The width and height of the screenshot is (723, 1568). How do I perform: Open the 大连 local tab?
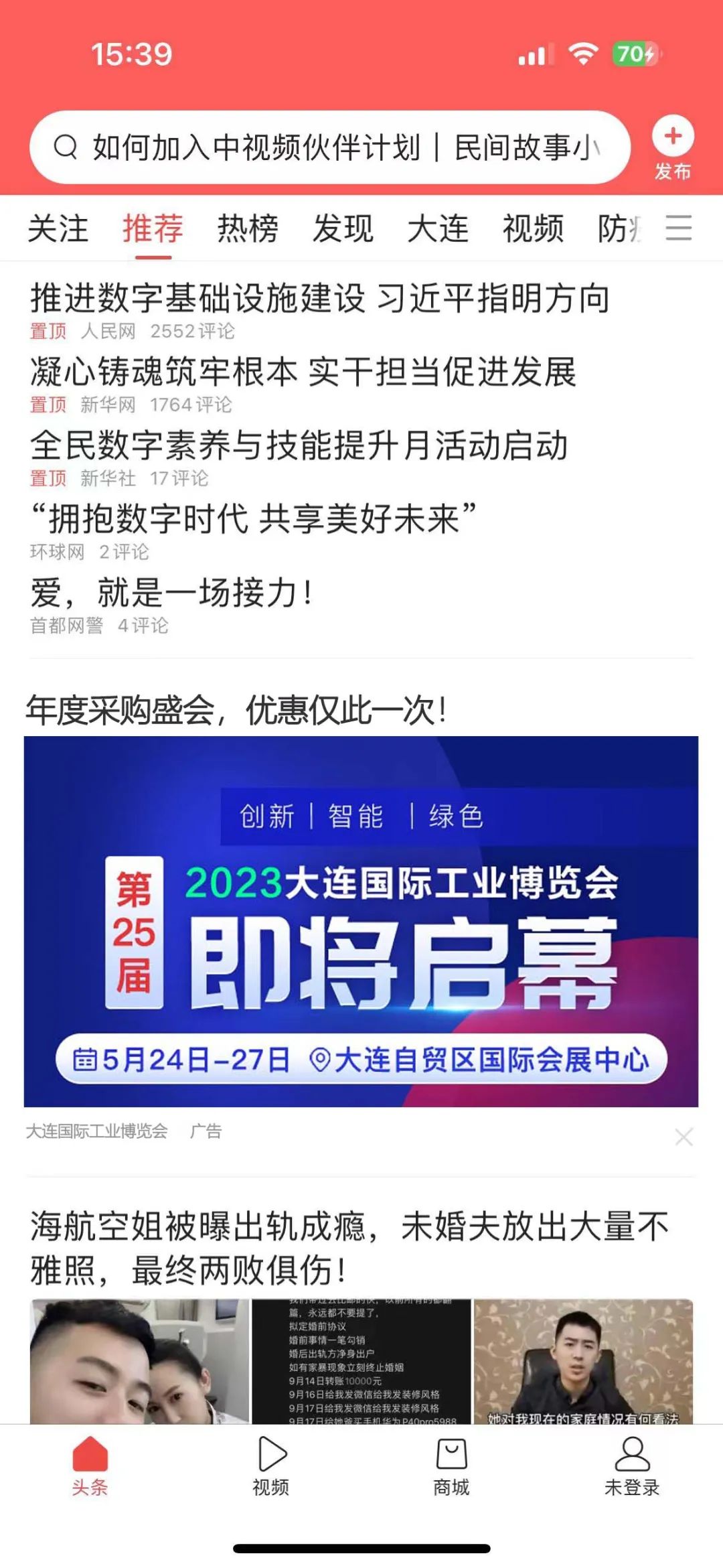[x=438, y=228]
